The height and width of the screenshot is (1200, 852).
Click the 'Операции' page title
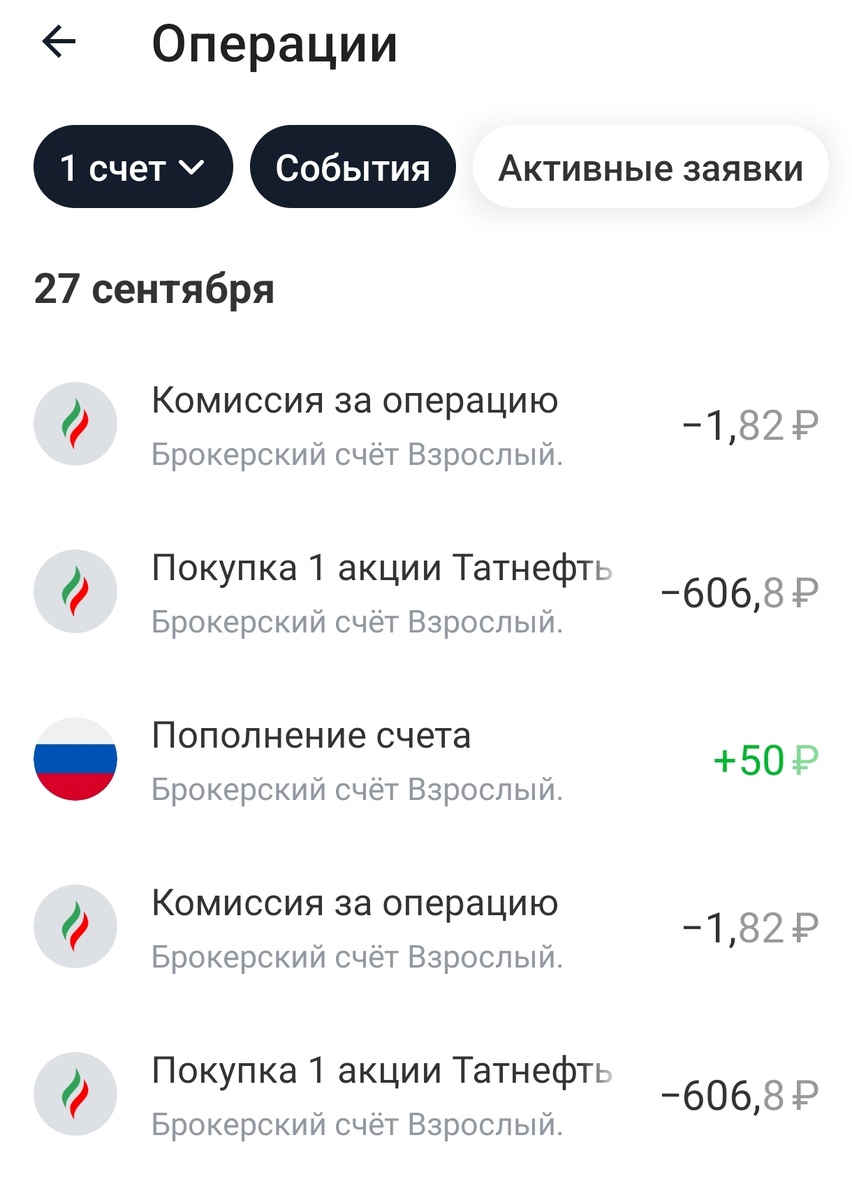pyautogui.click(x=275, y=42)
